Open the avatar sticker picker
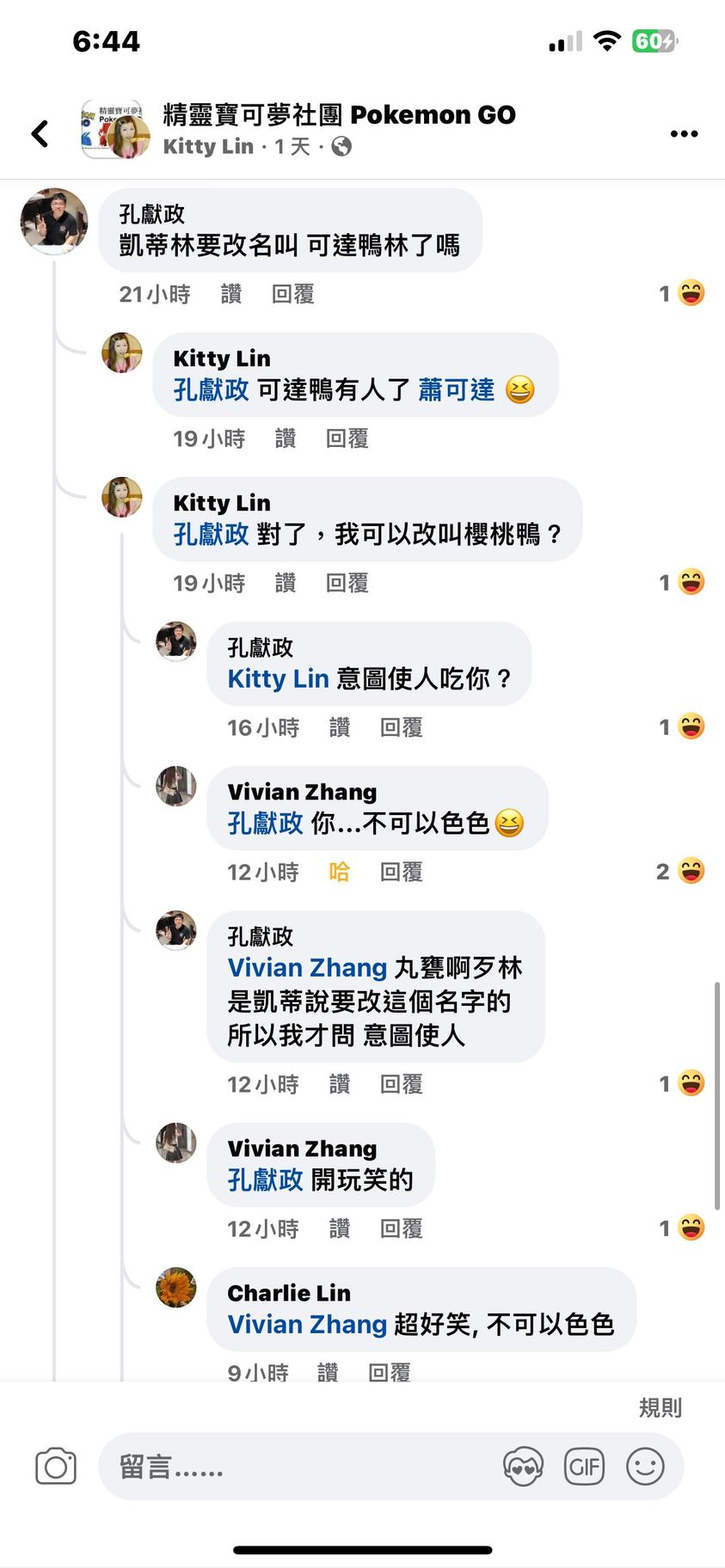This screenshot has height=1568, width=725. 523,1467
